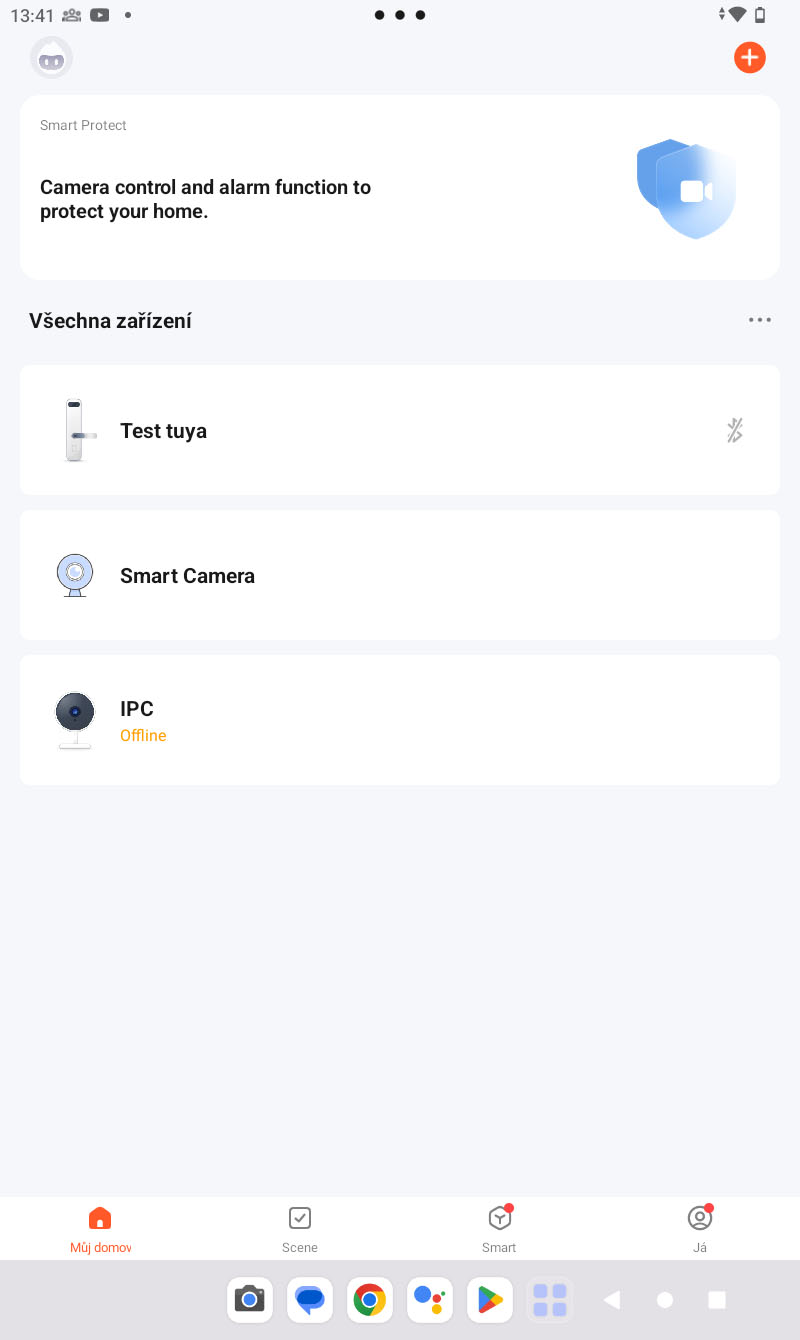Open the robot assistant avatar
Viewport: 800px width, 1340px height.
tap(51, 58)
